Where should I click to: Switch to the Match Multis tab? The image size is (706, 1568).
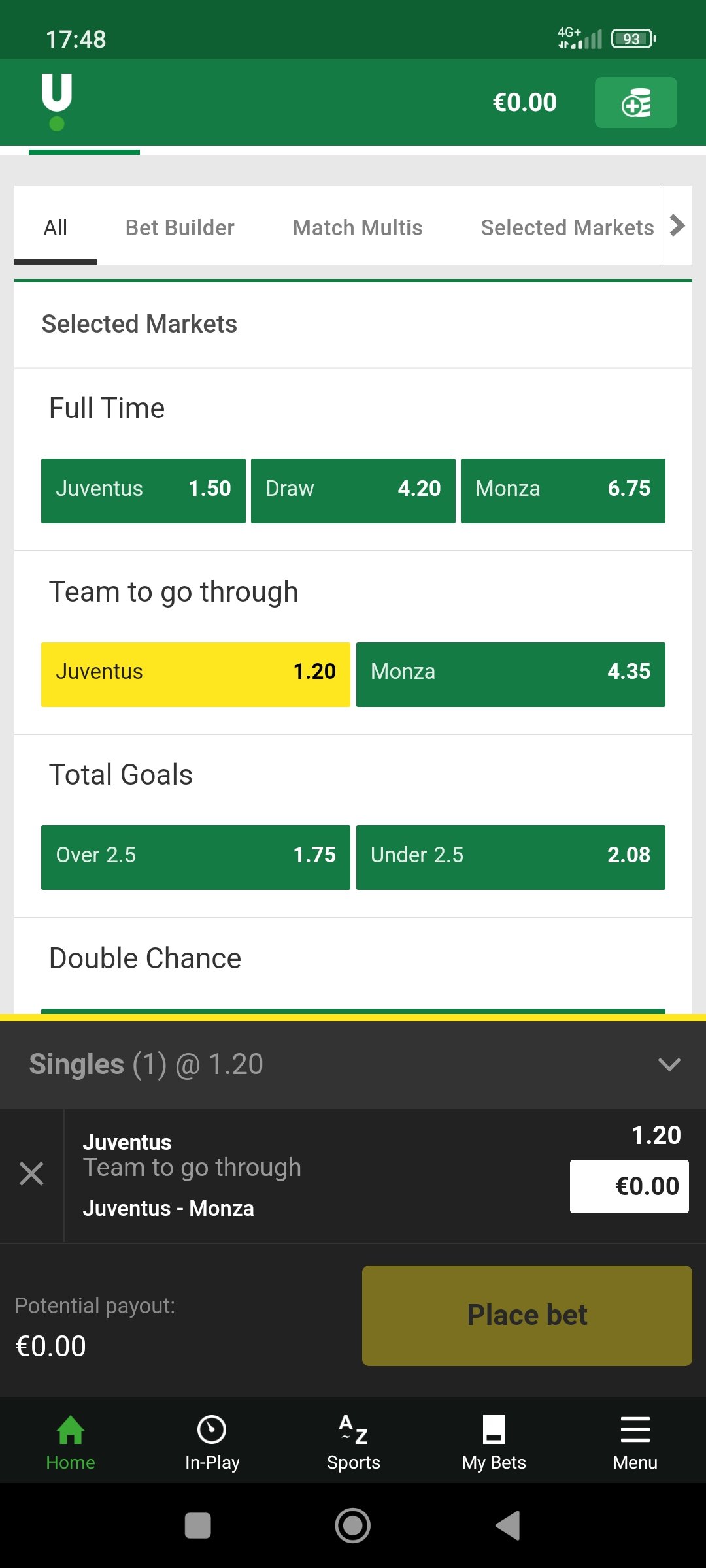pos(358,227)
